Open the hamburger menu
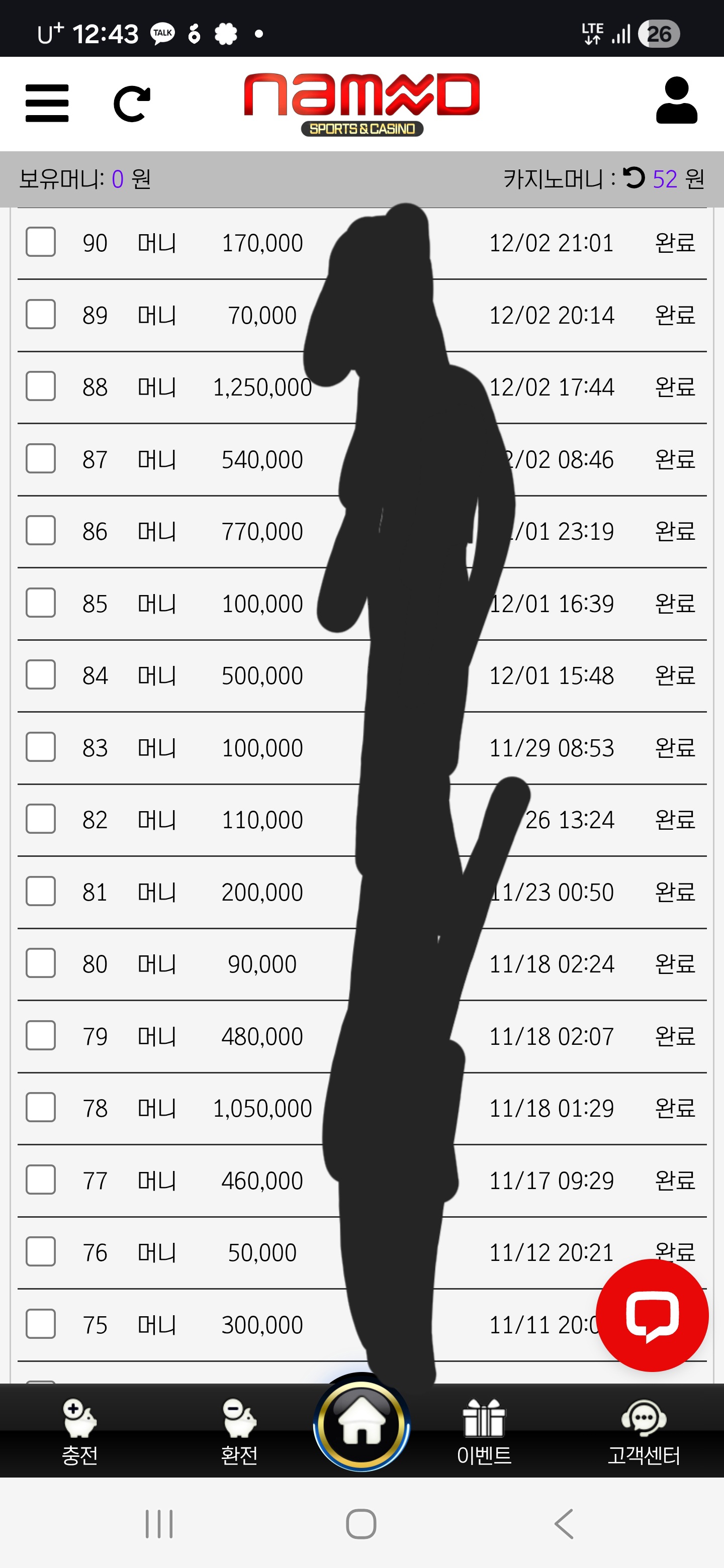 point(47,104)
